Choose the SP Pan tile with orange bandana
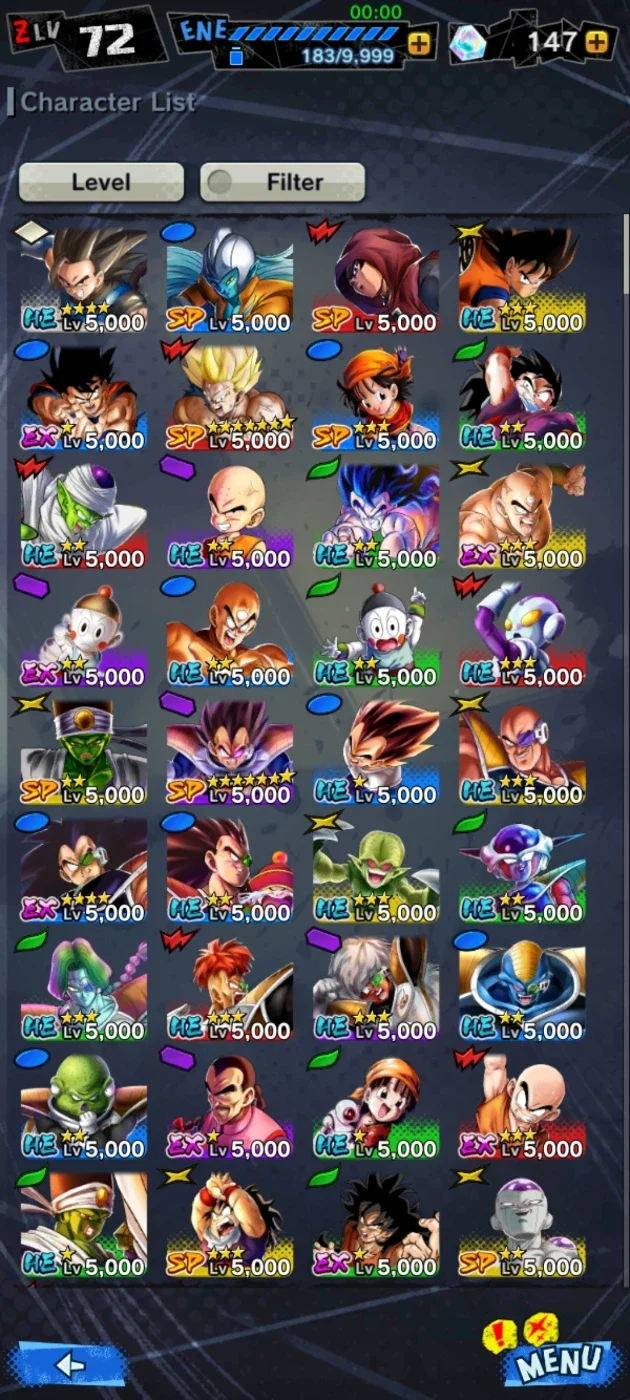Viewport: 630px width, 1400px height. point(375,396)
